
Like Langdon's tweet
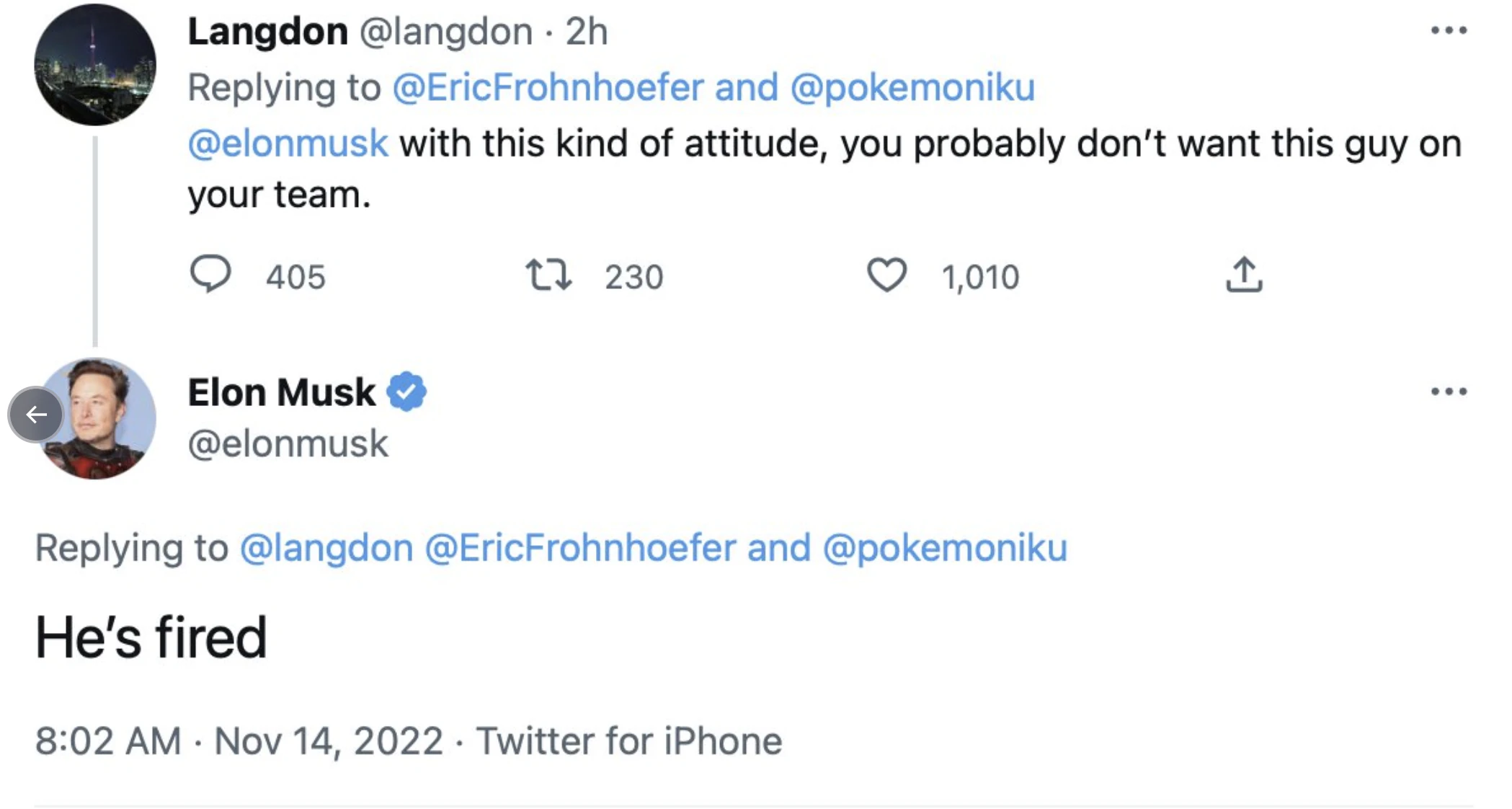(886, 275)
